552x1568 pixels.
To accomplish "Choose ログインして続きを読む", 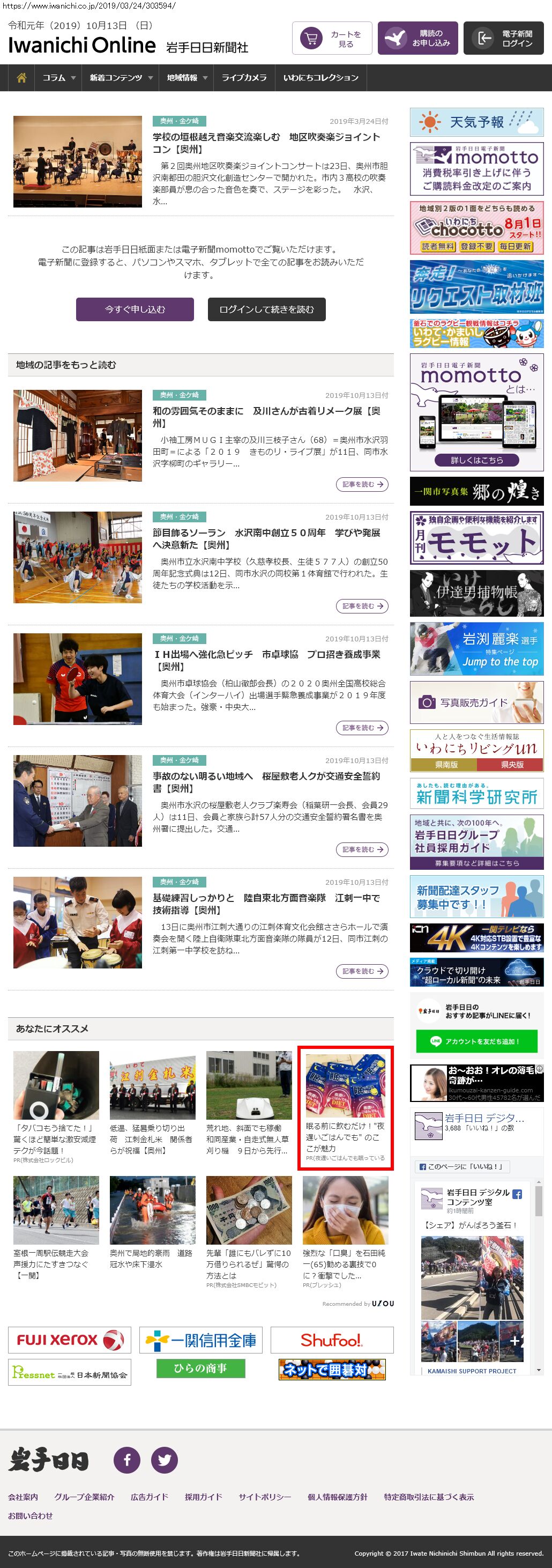I will [x=266, y=309].
